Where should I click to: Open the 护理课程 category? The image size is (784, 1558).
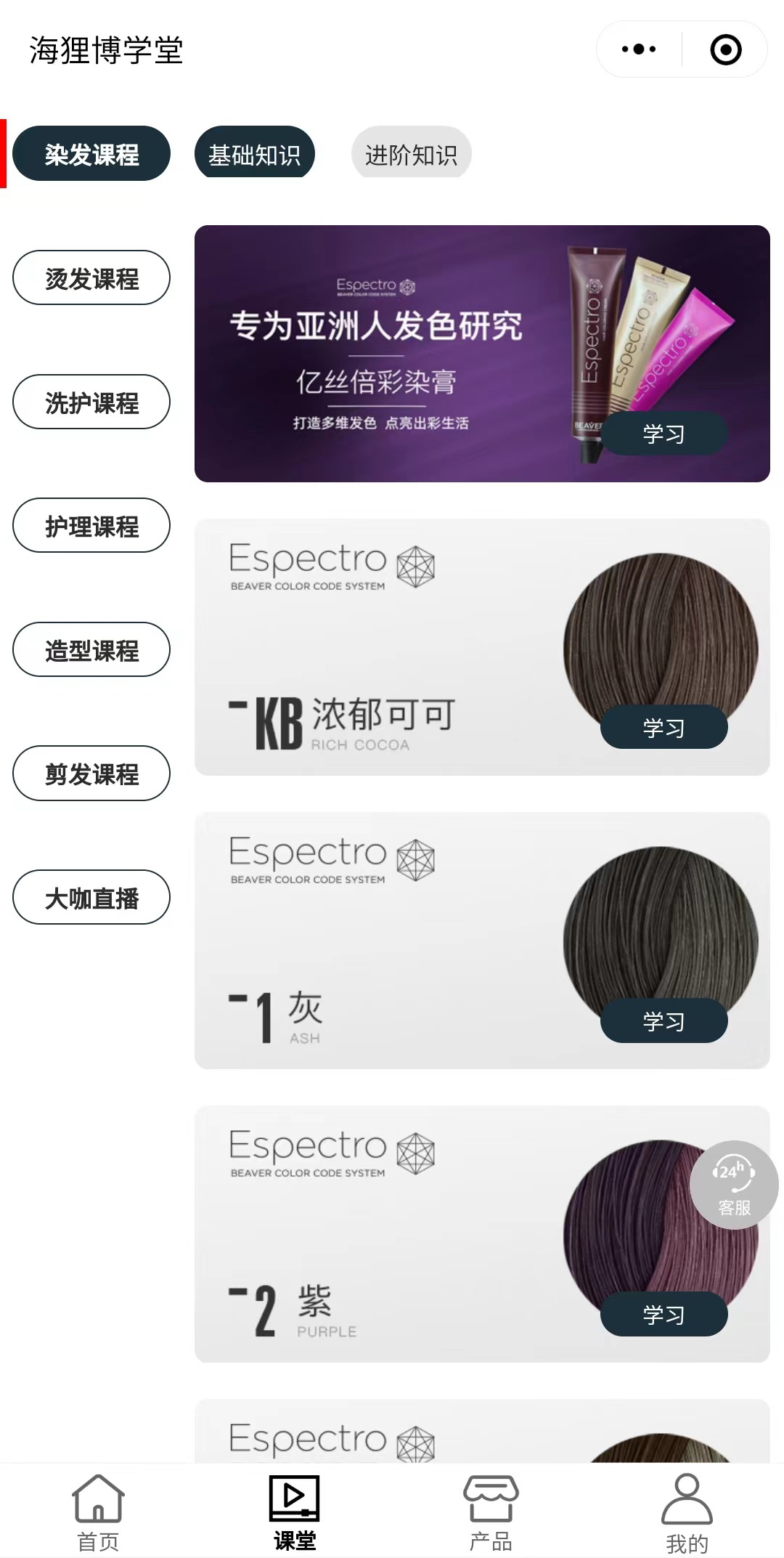(91, 526)
